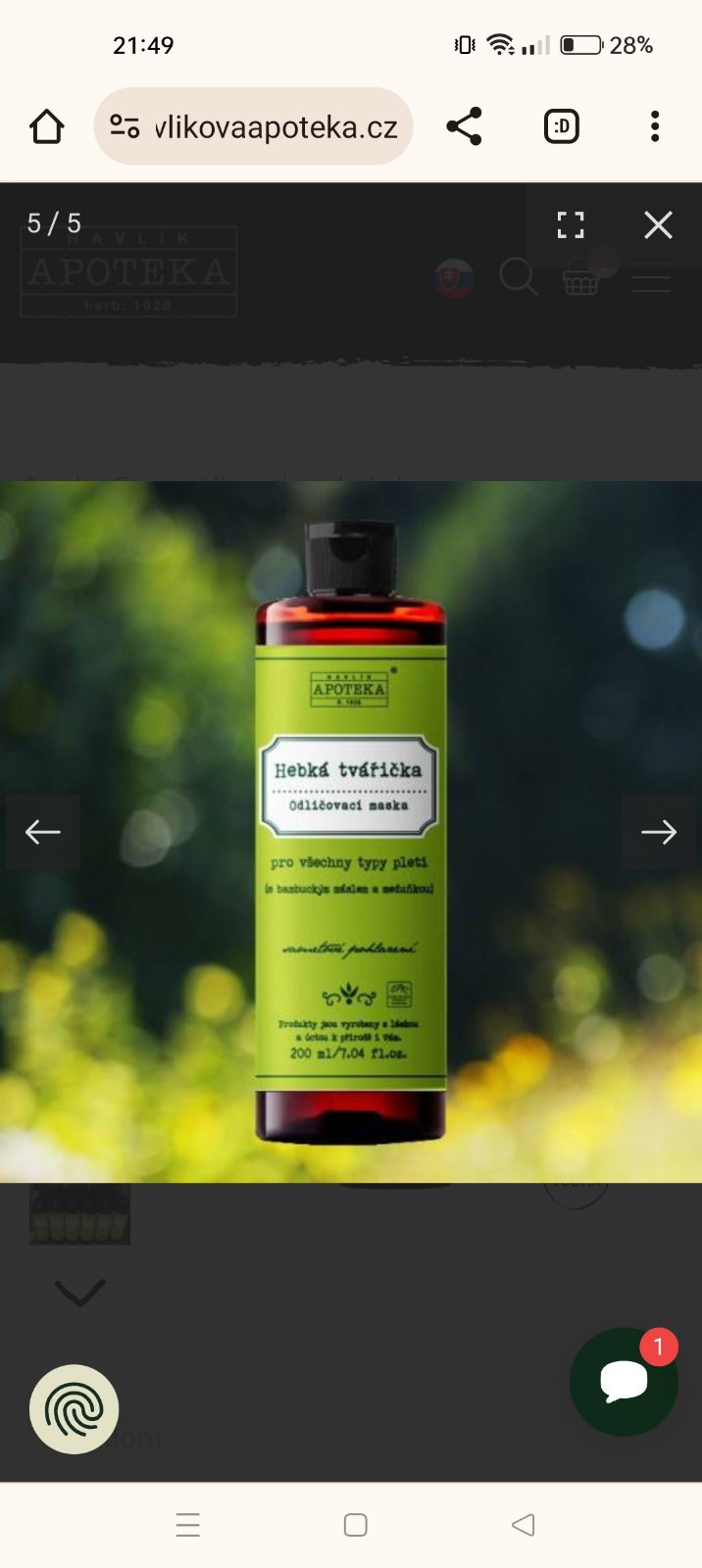
Task: Expand the image to fullscreen
Action: [571, 225]
